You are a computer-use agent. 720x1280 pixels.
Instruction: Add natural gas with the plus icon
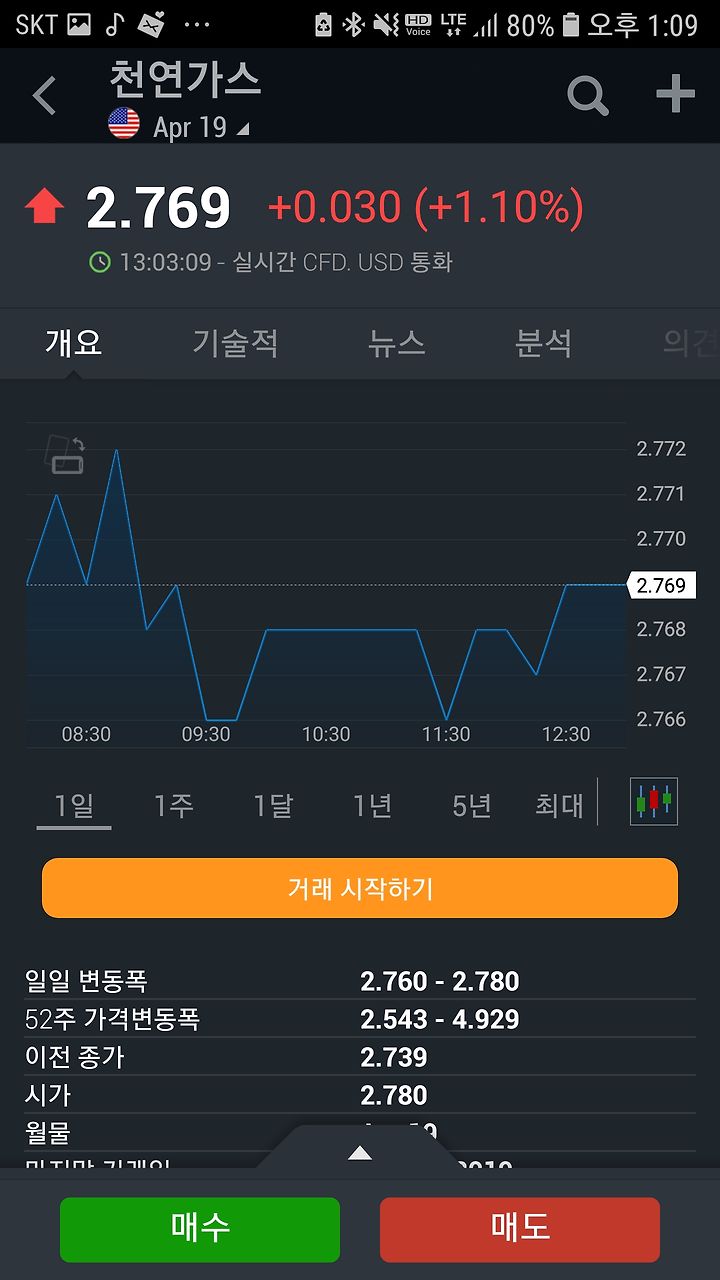coord(675,94)
